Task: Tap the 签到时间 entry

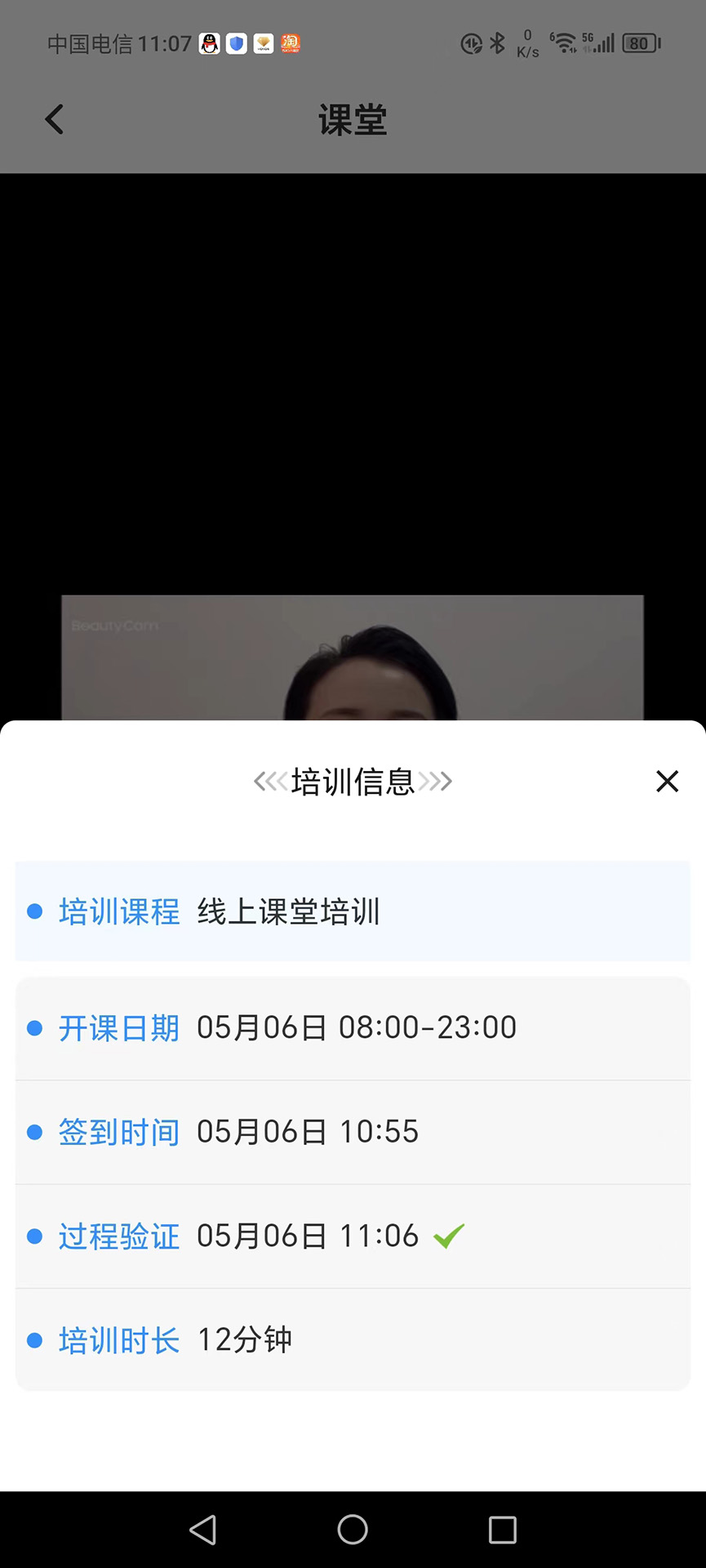Action: click(x=353, y=1133)
